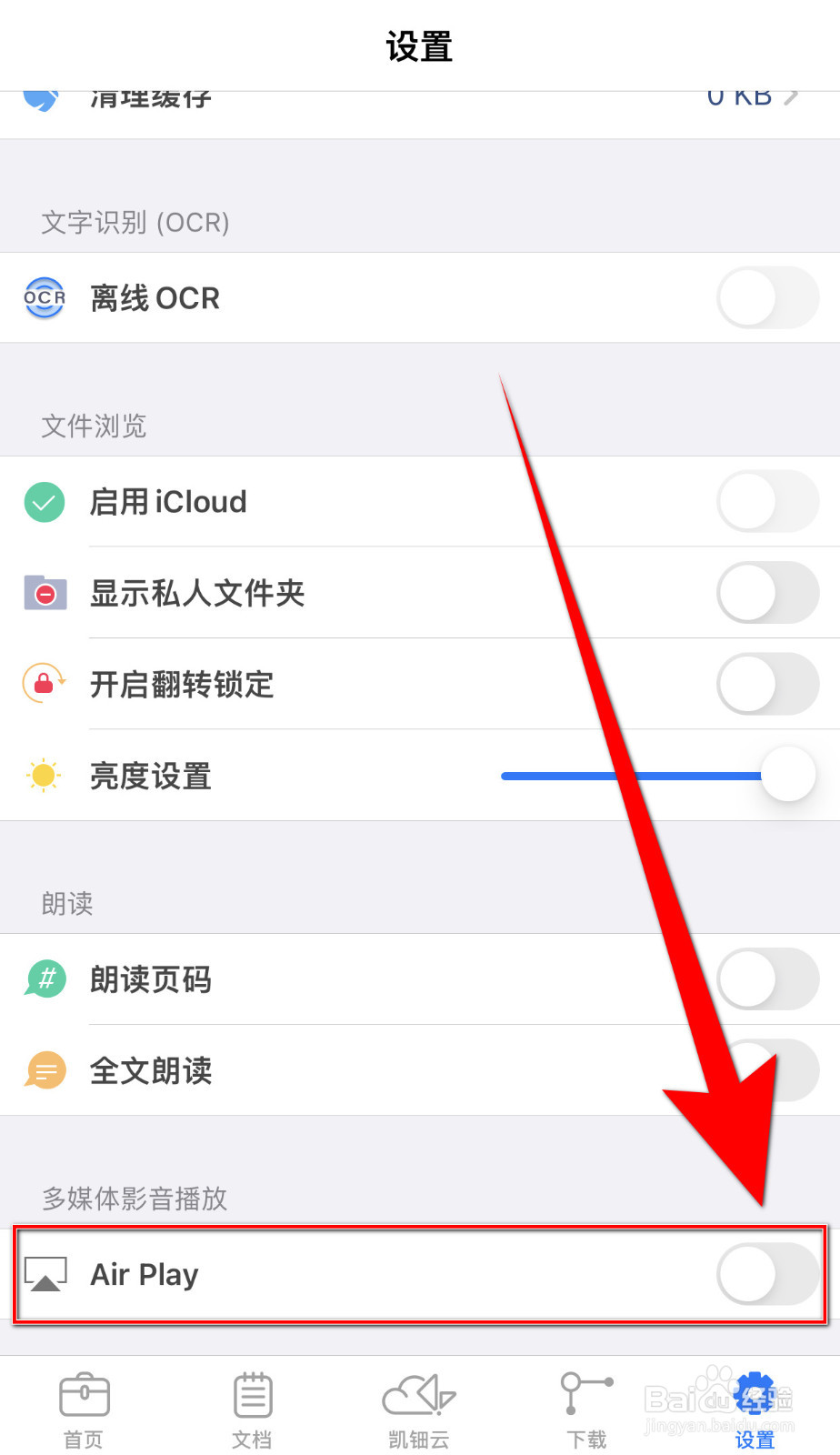The image size is (840, 1455).
Task: Open 凯铀云 cloud service from bottom bar
Action: coord(419,1405)
